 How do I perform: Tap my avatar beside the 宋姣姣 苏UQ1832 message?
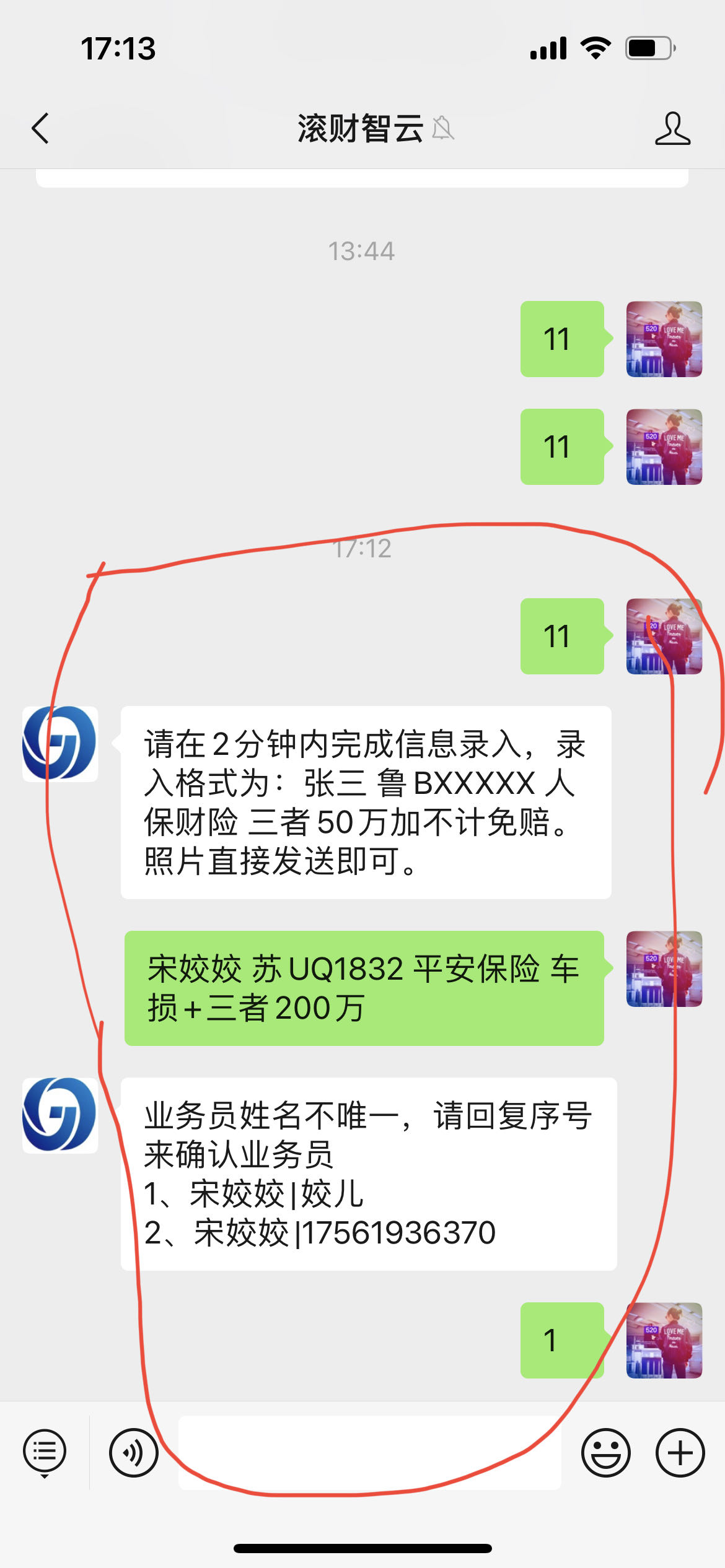coord(664,969)
